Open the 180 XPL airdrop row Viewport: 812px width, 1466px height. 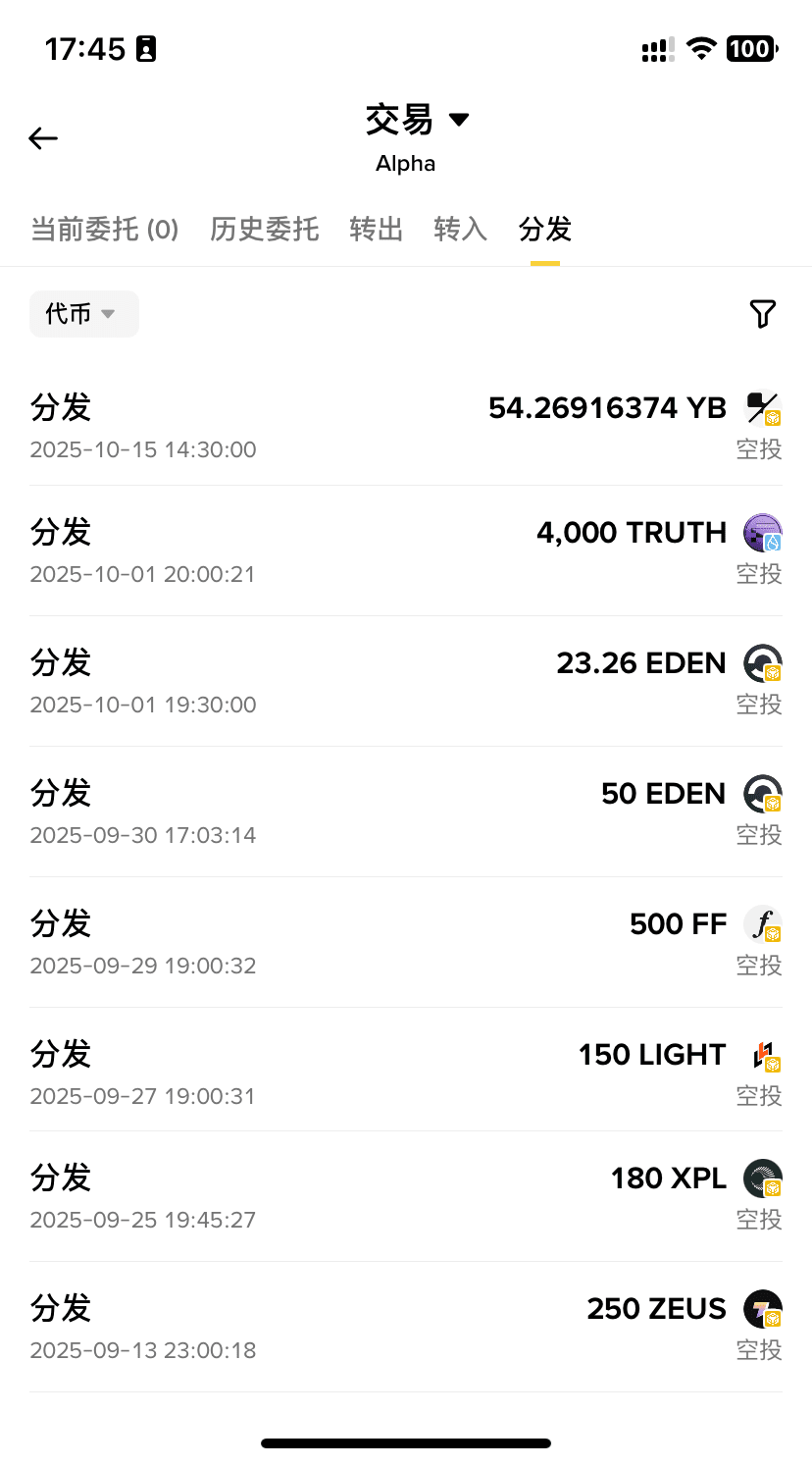click(x=406, y=1197)
